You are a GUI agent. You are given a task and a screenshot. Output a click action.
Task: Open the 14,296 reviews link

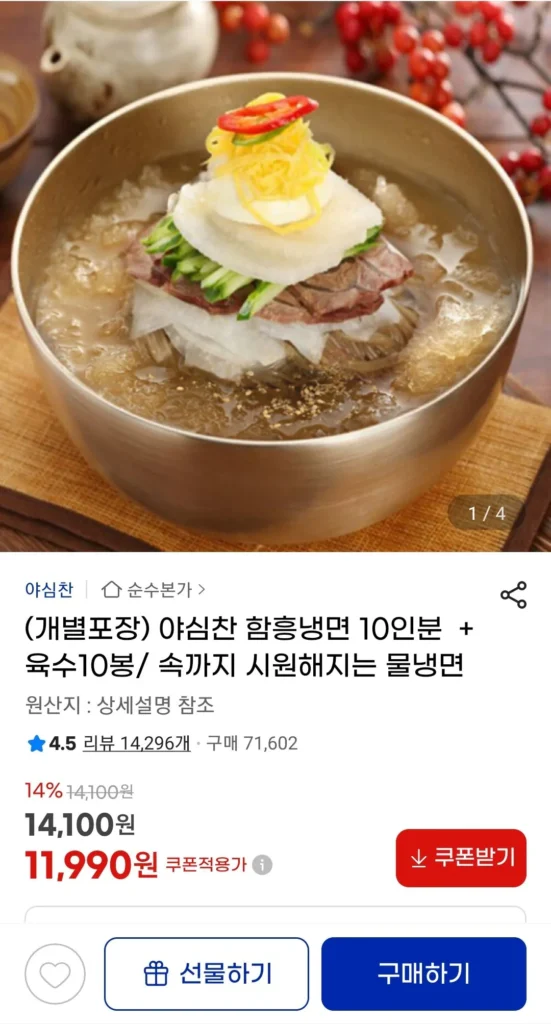coord(136,743)
